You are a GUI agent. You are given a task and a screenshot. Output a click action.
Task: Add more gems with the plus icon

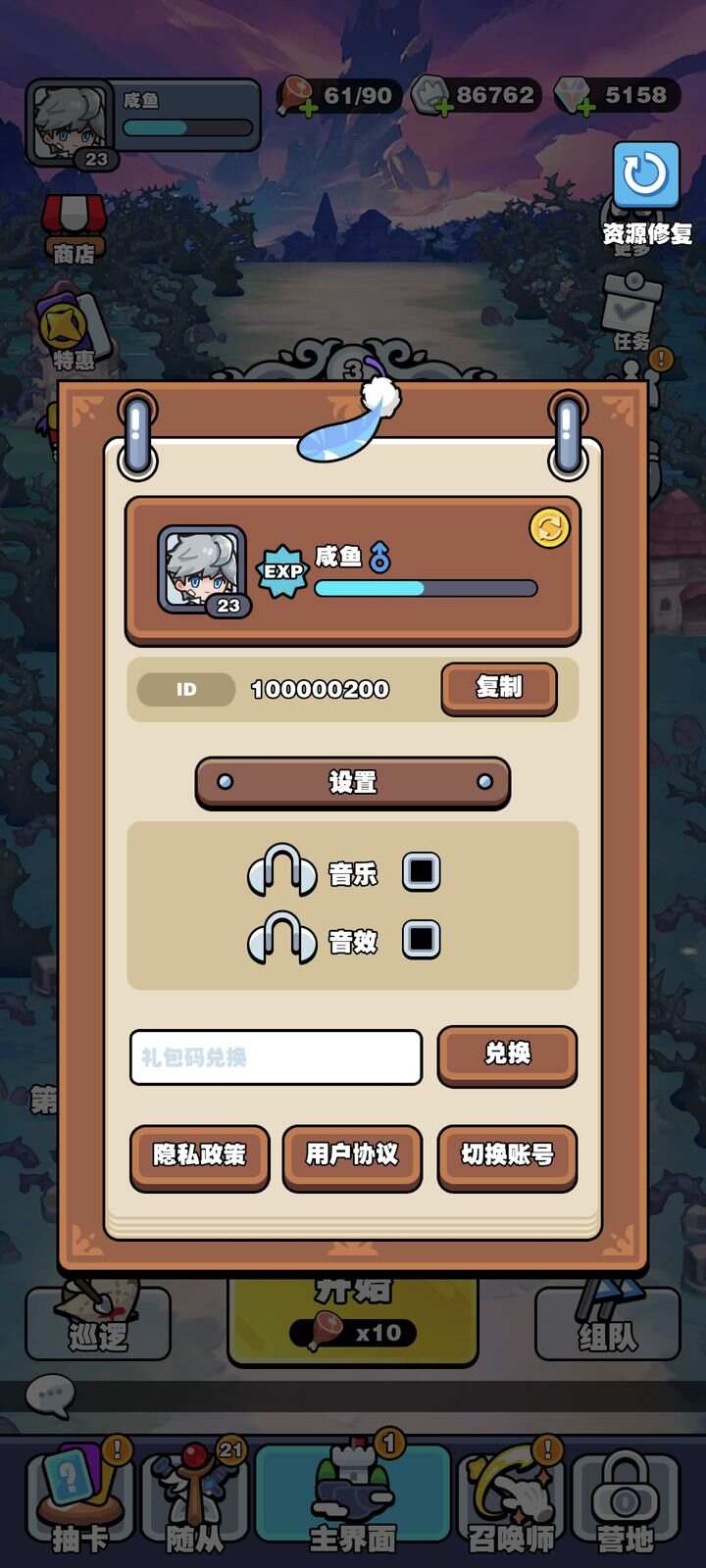(x=586, y=108)
